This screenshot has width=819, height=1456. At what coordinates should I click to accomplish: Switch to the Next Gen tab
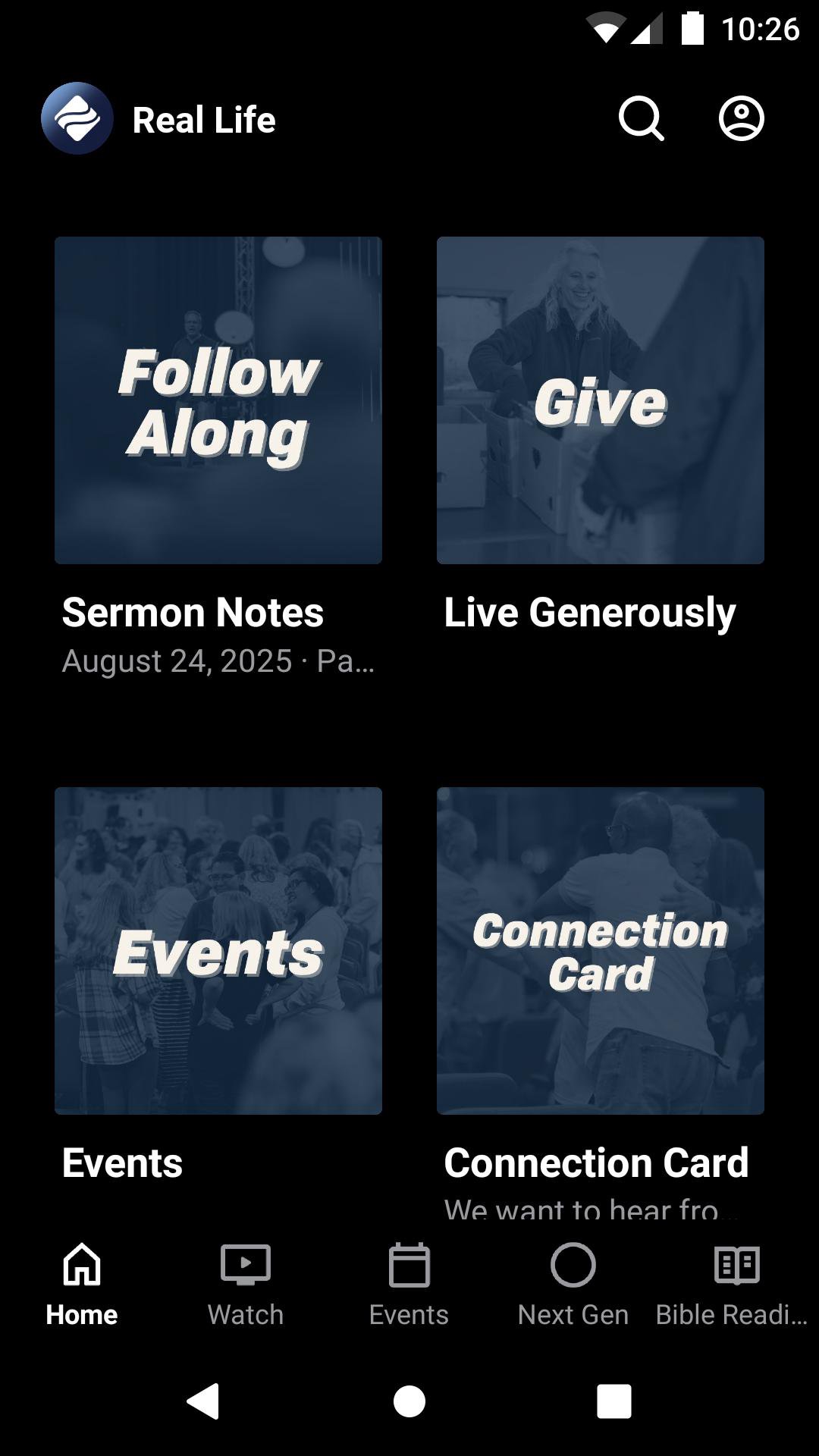pyautogui.click(x=573, y=1282)
